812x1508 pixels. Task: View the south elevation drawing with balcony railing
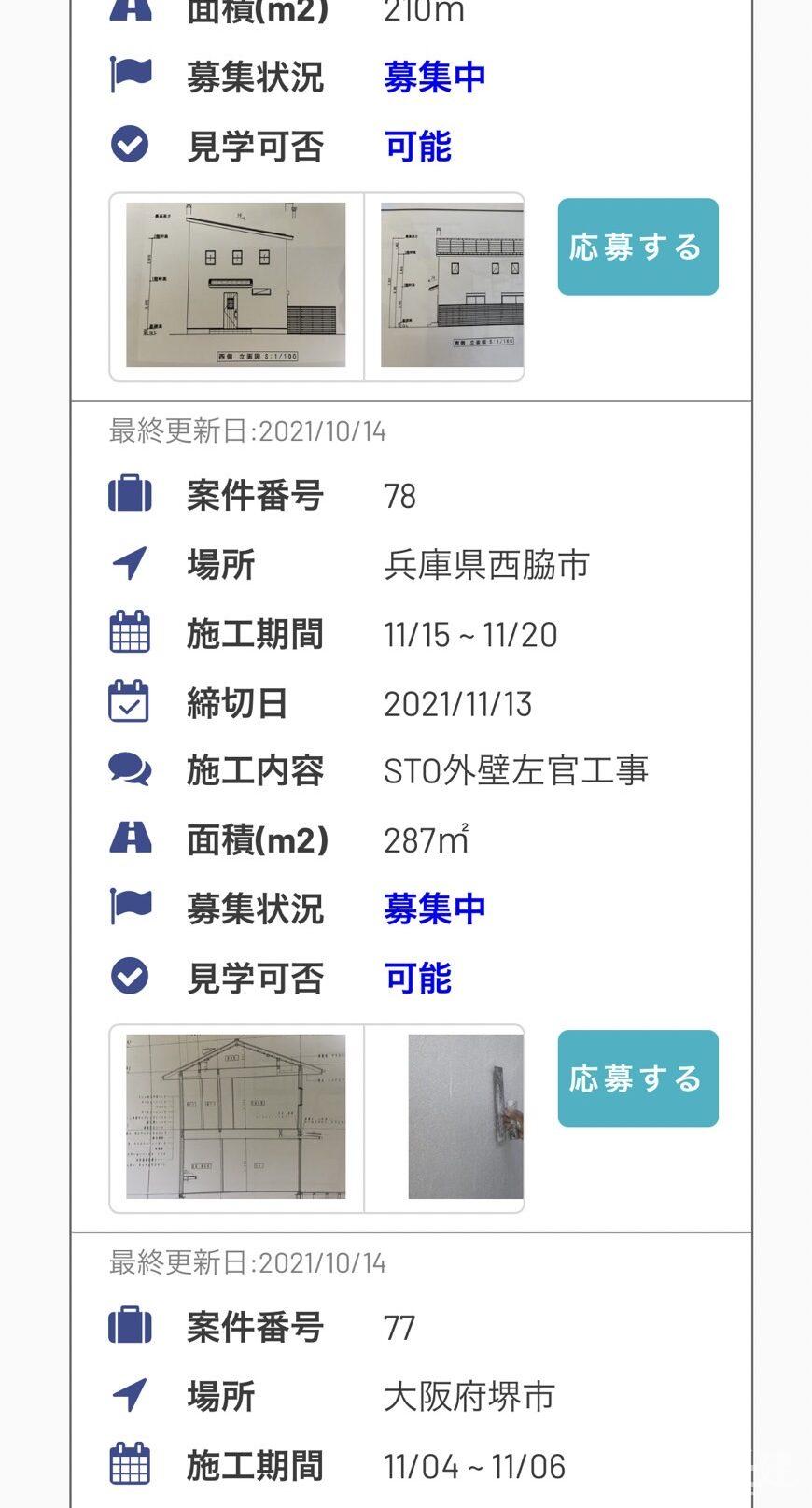(451, 285)
